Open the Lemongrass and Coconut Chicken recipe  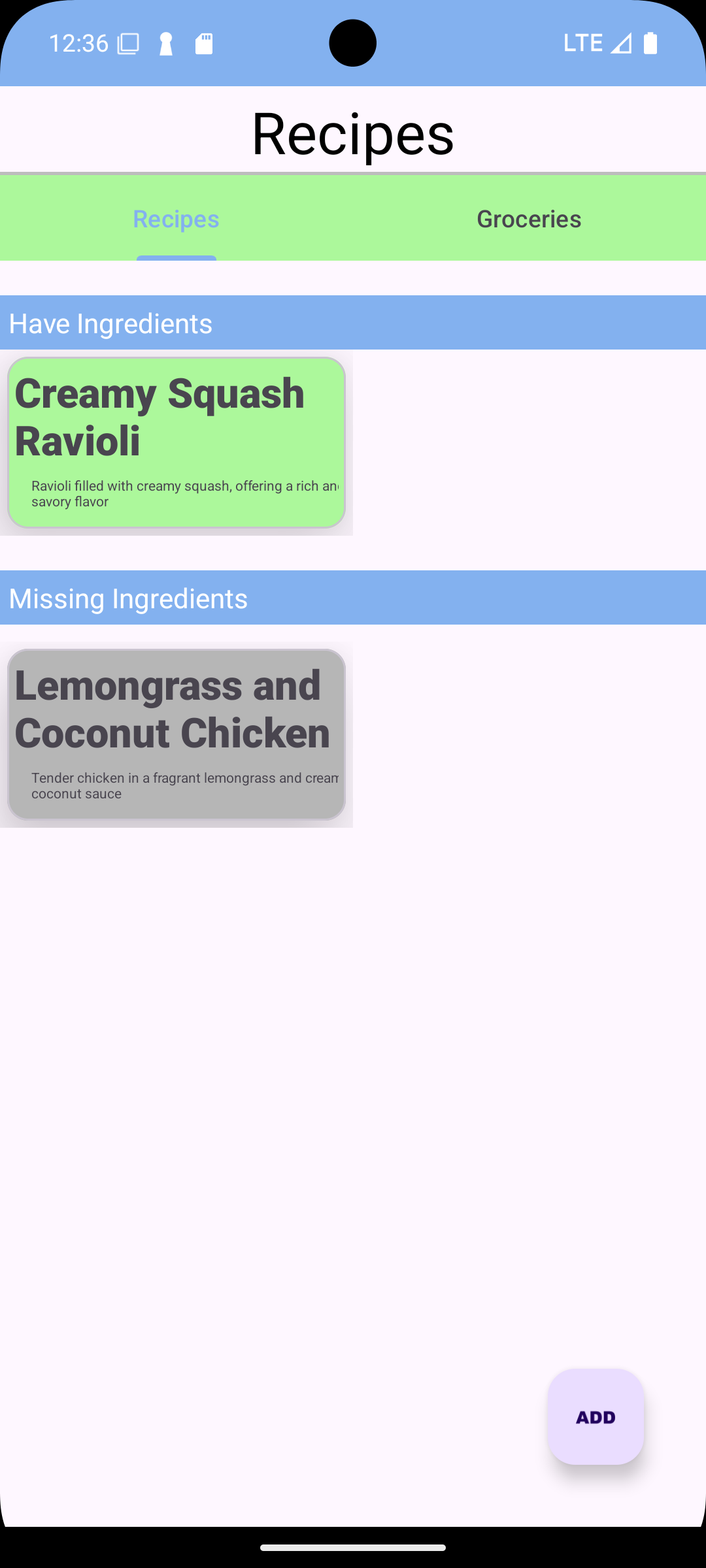pyautogui.click(x=176, y=734)
